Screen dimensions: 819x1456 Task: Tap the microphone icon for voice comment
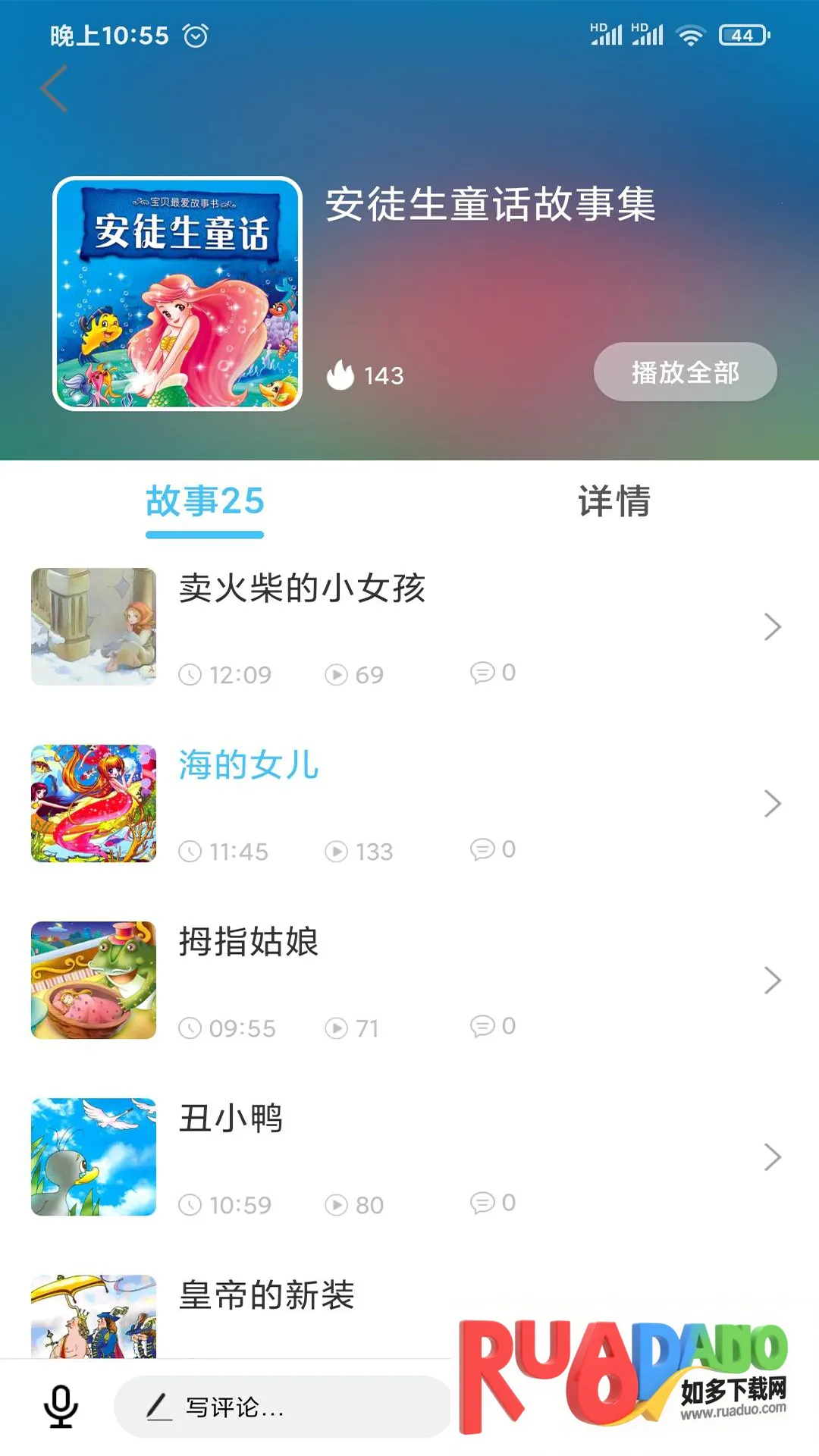[61, 1406]
